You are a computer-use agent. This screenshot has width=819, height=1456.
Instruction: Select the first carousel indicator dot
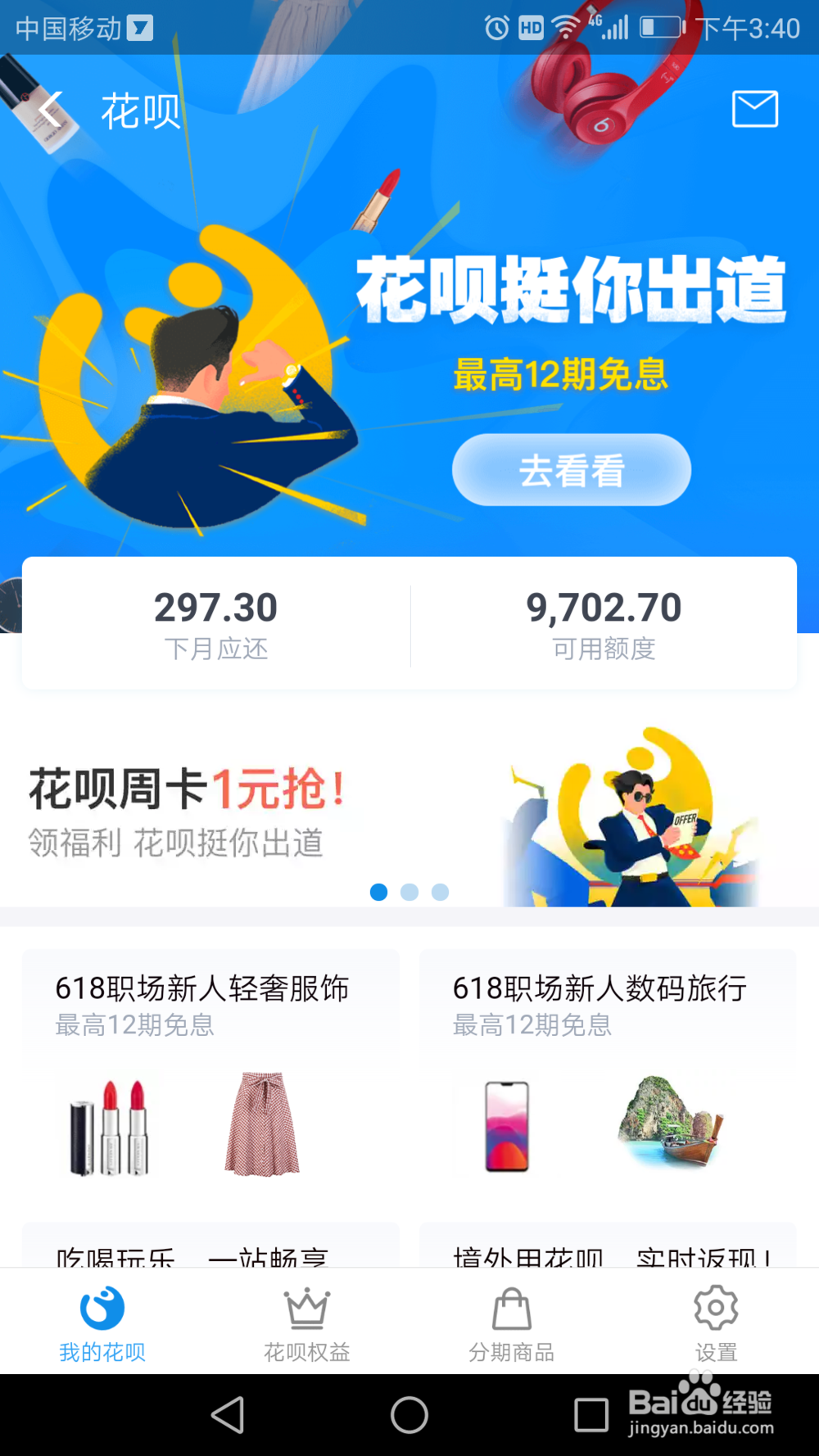coord(379,893)
